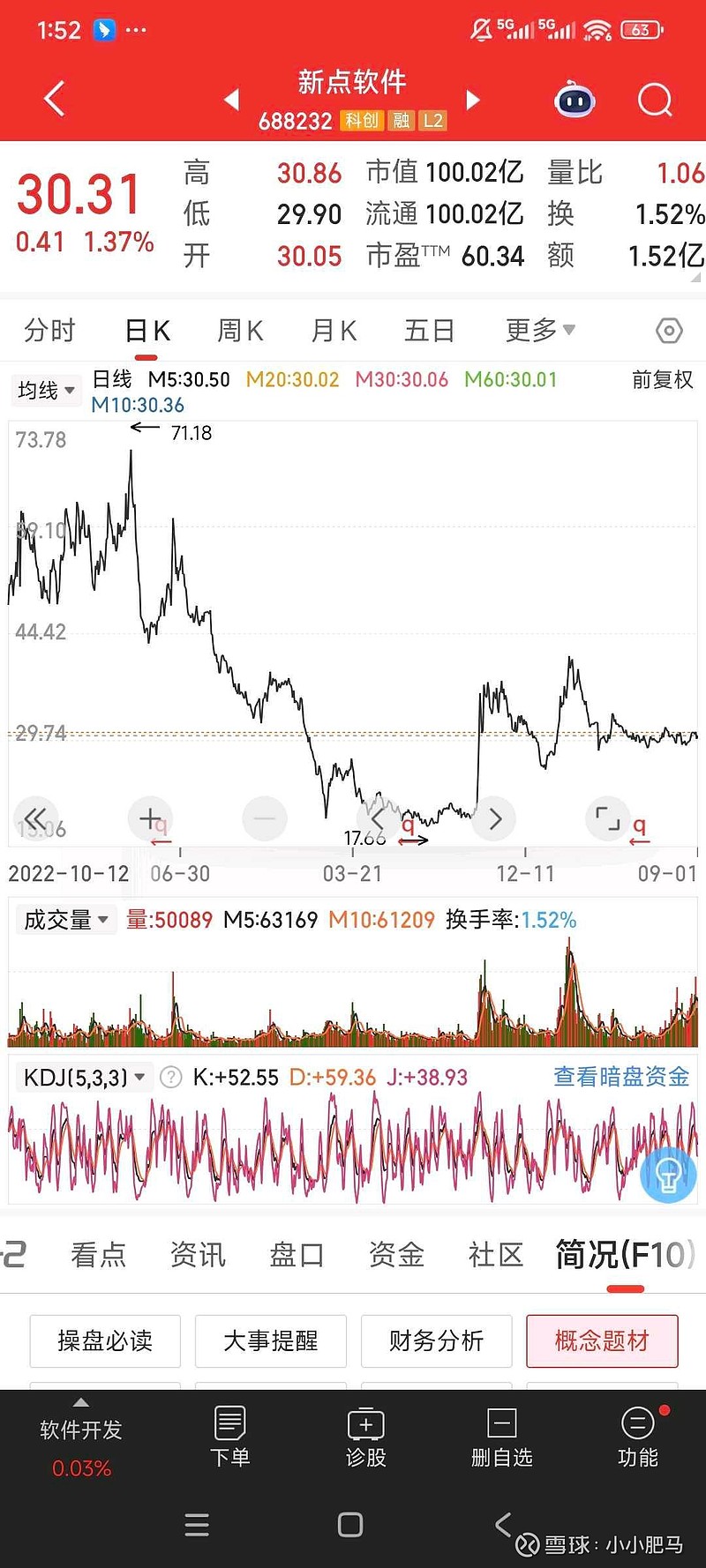Open the 资金 funds tab

point(395,1254)
